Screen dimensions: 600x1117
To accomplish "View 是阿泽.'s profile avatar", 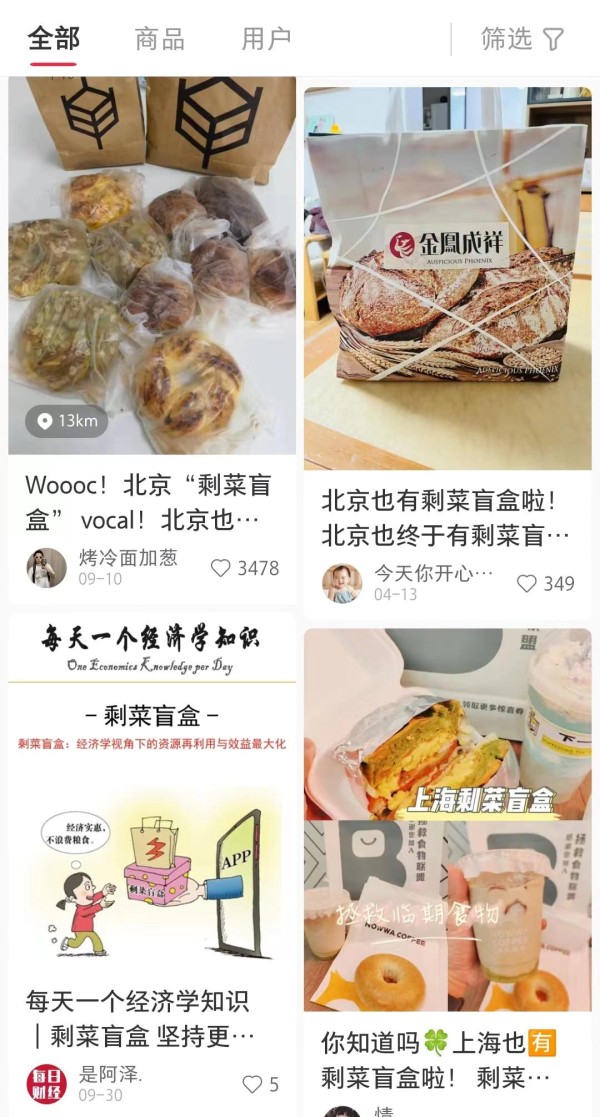I will point(46,1084).
